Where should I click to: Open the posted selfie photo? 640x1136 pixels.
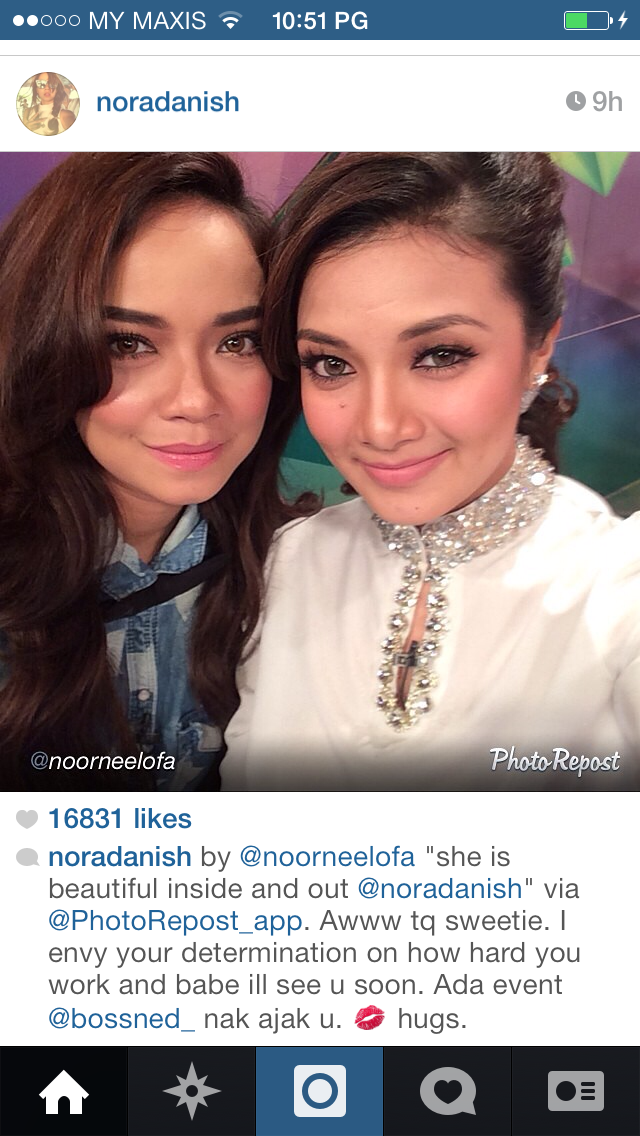[x=320, y=470]
